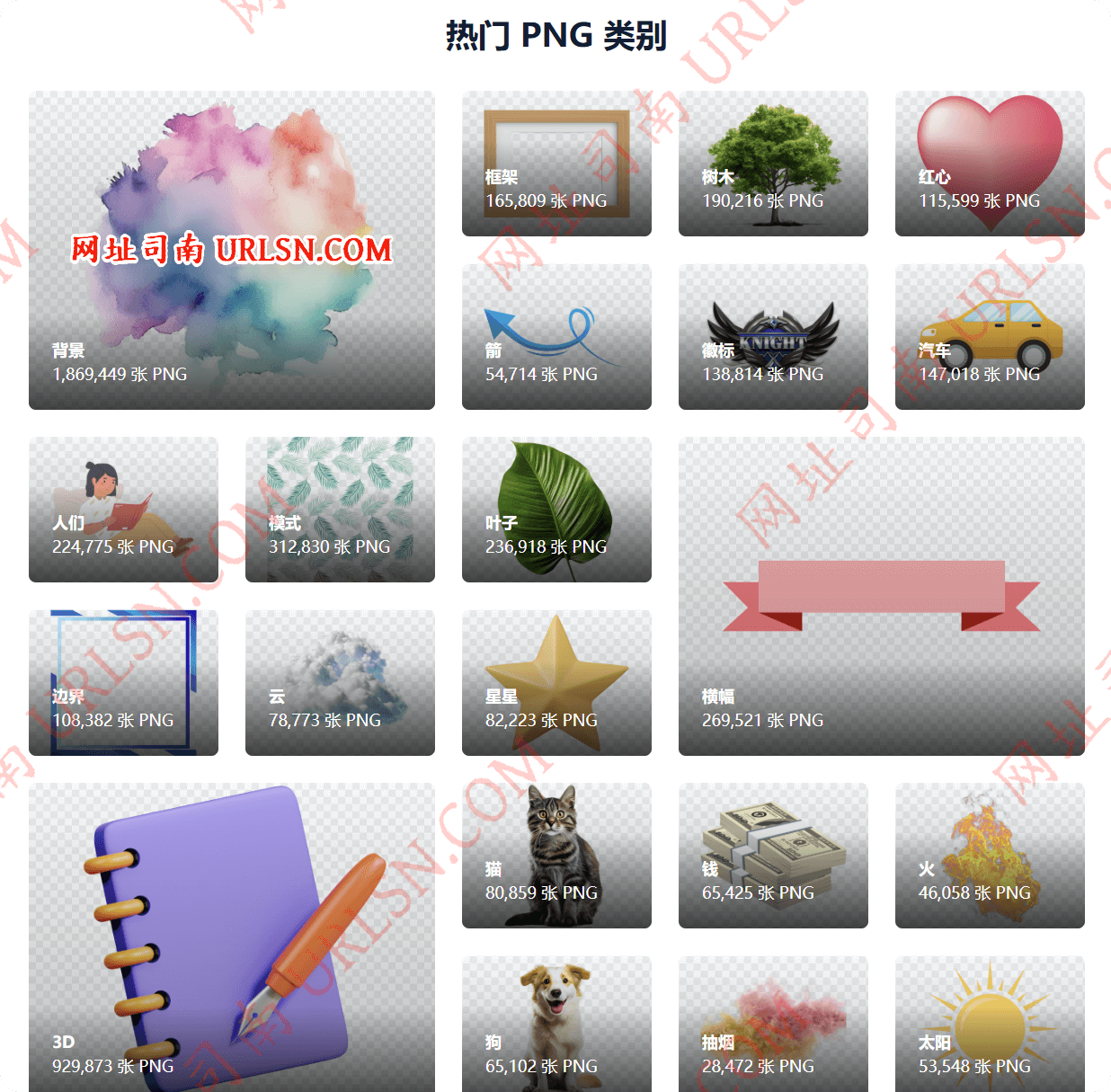Image resolution: width=1111 pixels, height=1092 pixels.
Task: Select the 边界 border category
Action: [x=123, y=682]
